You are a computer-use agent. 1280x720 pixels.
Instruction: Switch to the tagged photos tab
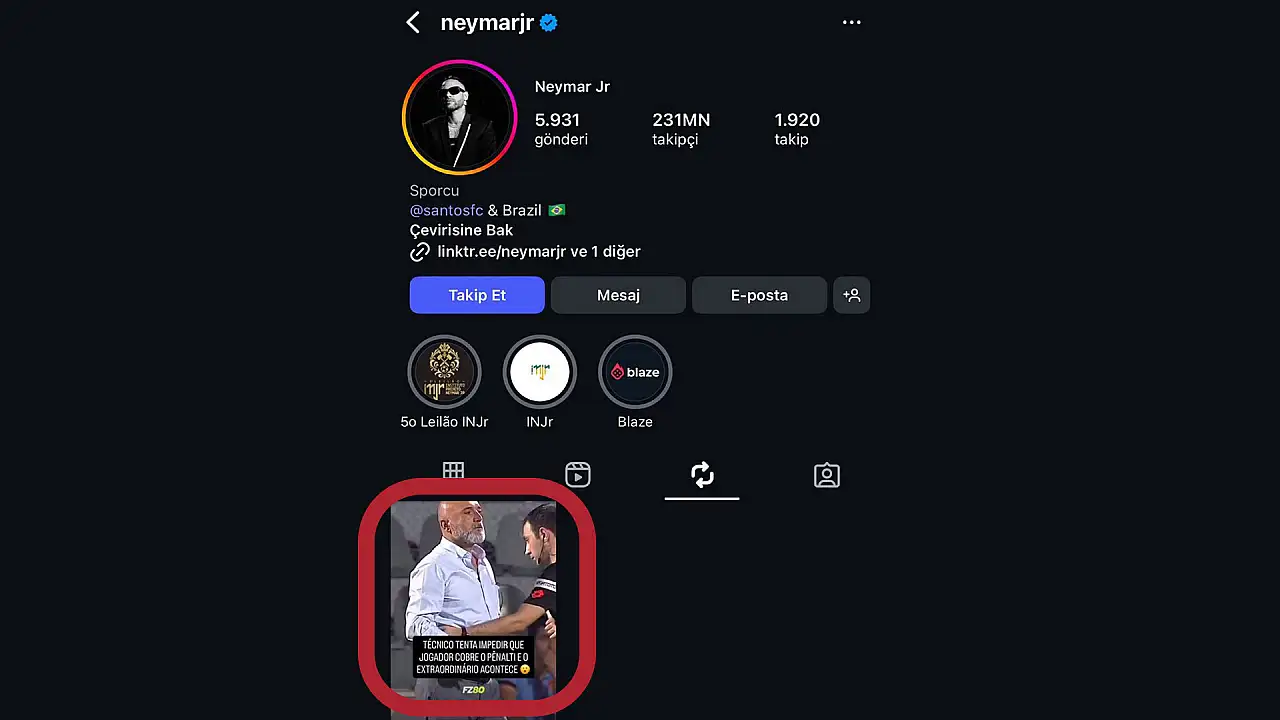tap(826, 474)
